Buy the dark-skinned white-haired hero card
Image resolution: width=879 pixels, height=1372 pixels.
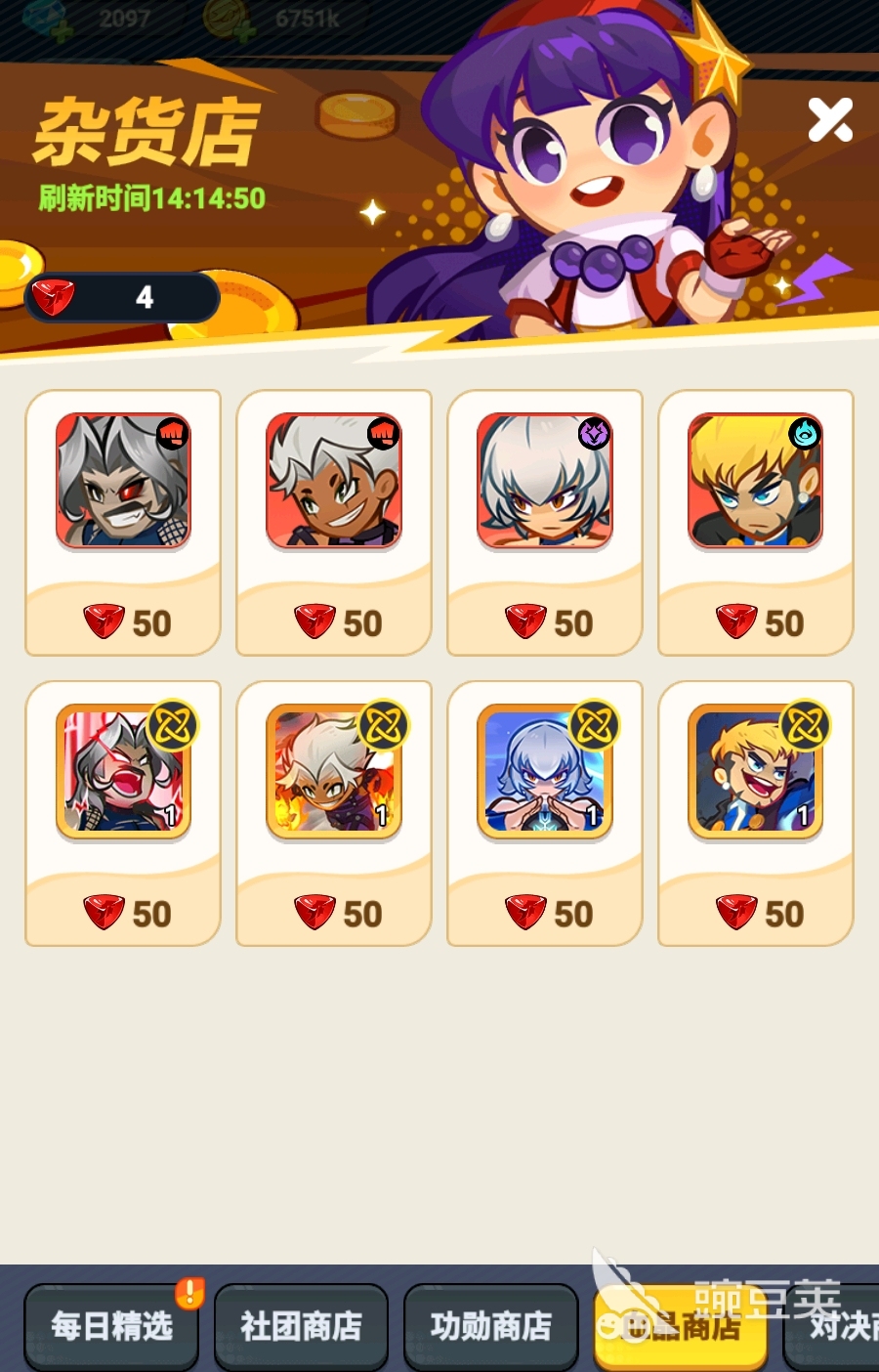pyautogui.click(x=334, y=522)
